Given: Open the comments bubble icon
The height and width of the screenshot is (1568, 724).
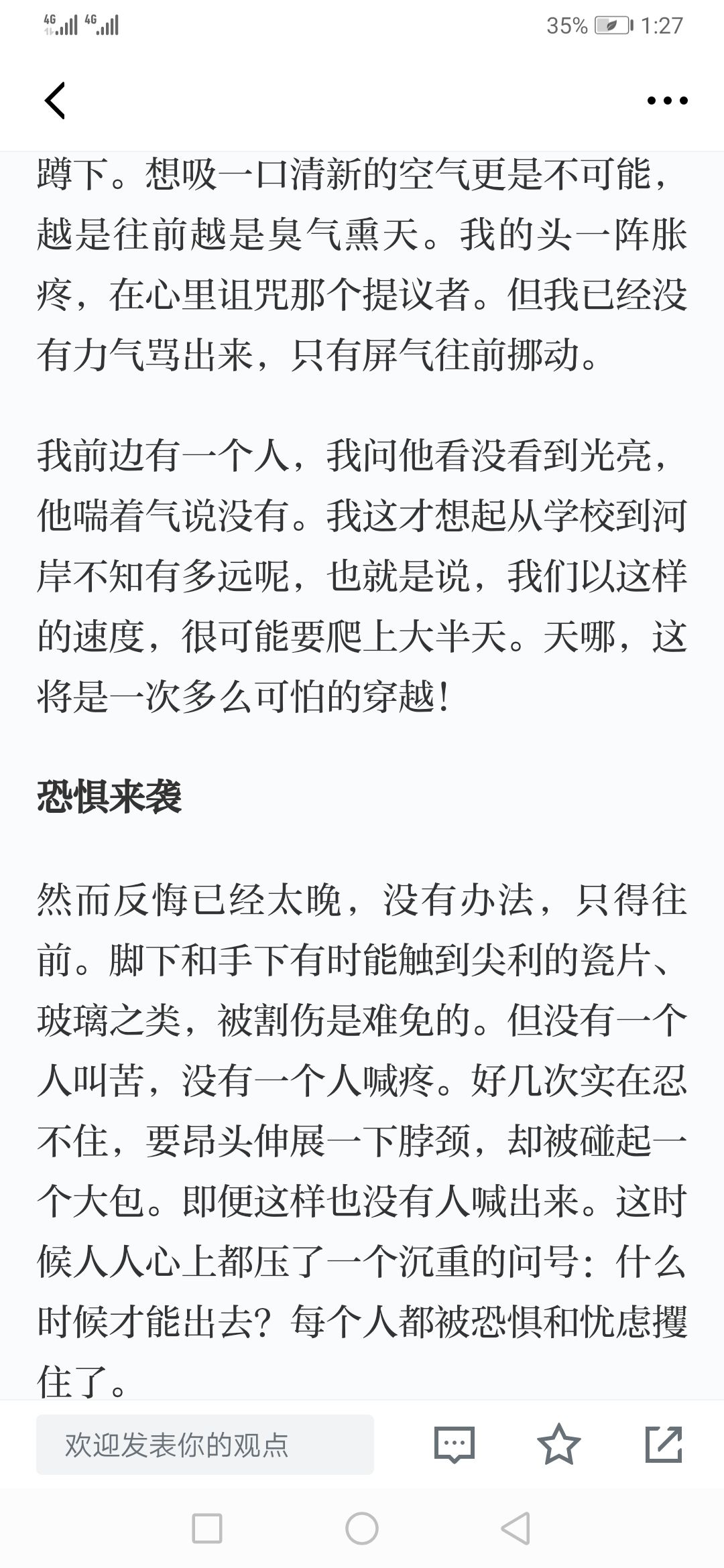Looking at the screenshot, I should [x=455, y=1444].
